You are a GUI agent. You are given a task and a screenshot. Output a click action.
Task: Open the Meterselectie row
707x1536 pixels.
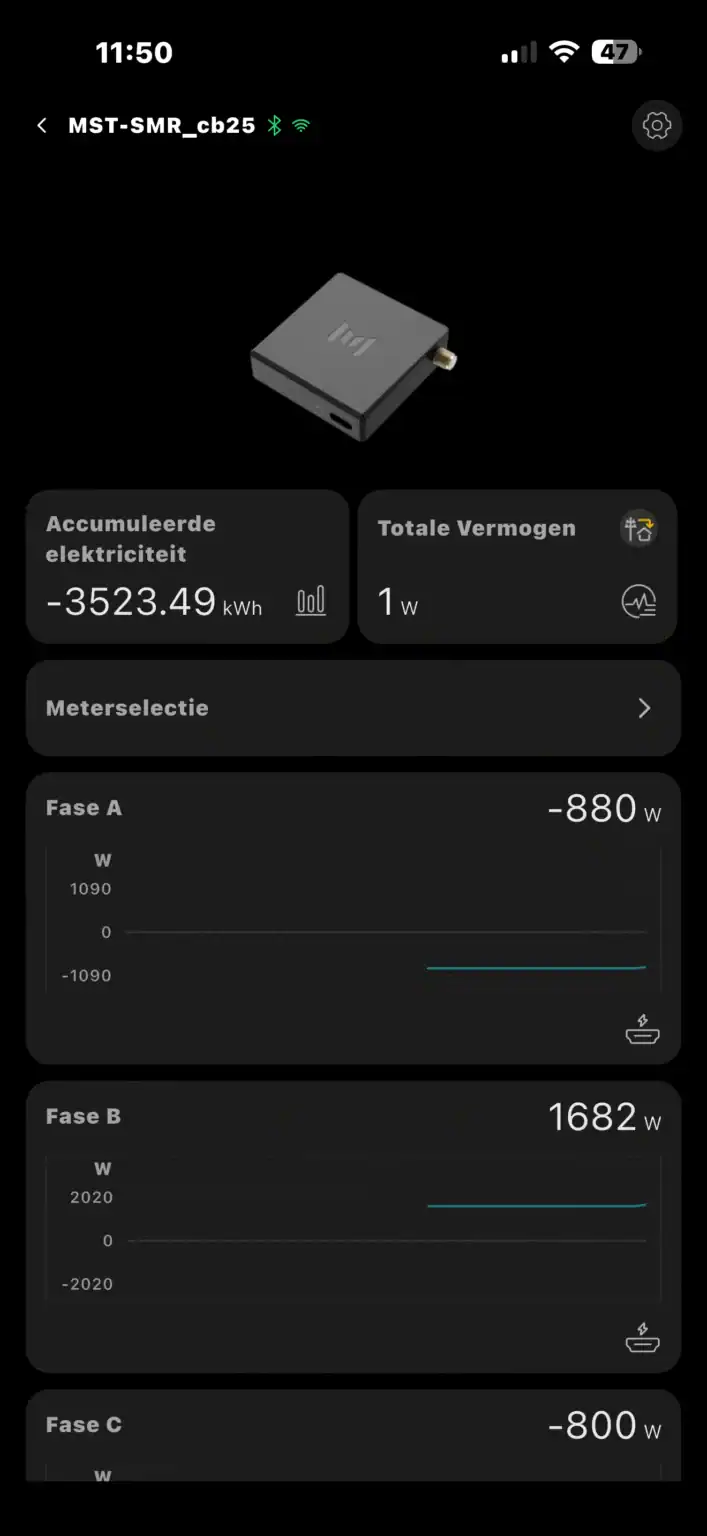(353, 708)
